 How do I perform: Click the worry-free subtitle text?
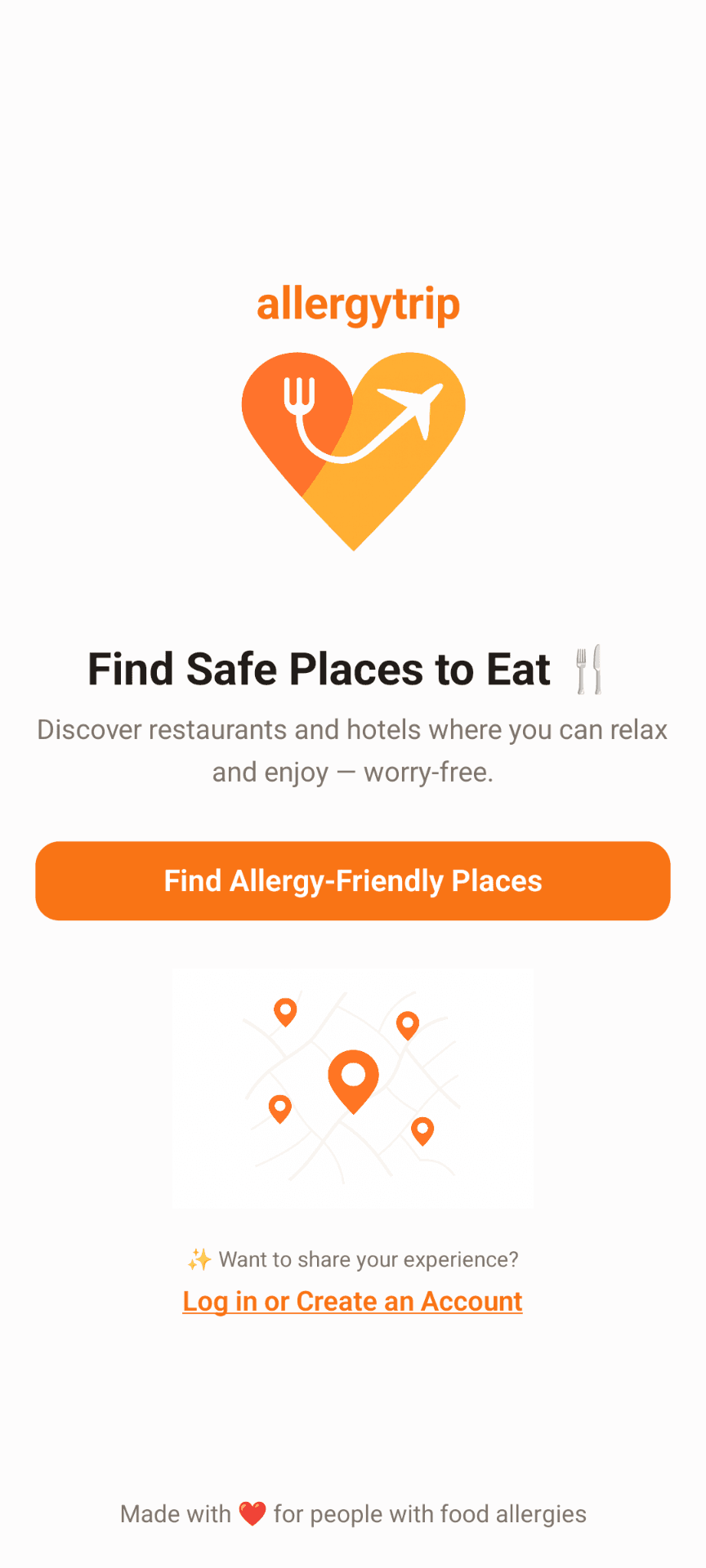(353, 751)
